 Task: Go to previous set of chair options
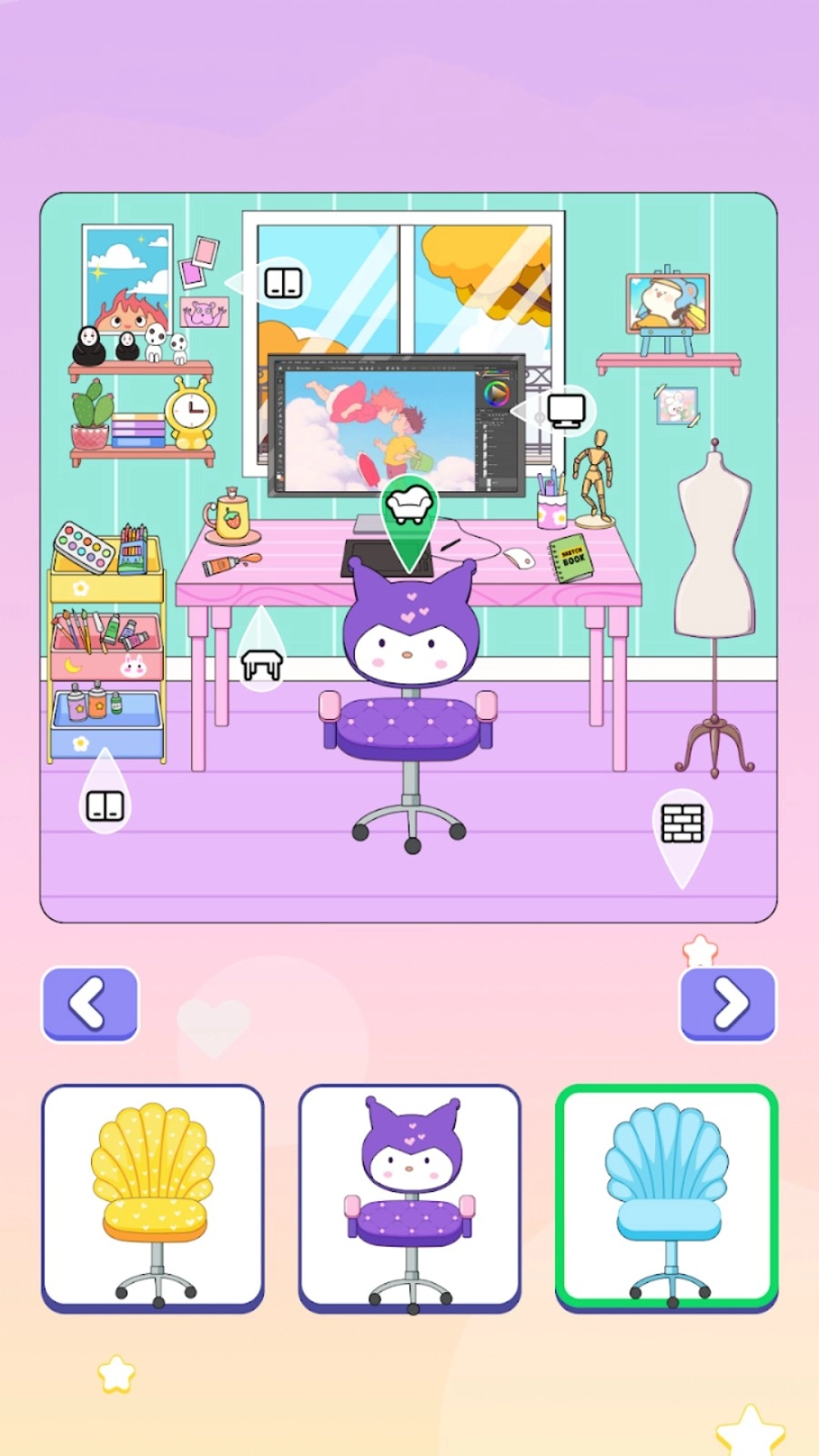point(90,1004)
